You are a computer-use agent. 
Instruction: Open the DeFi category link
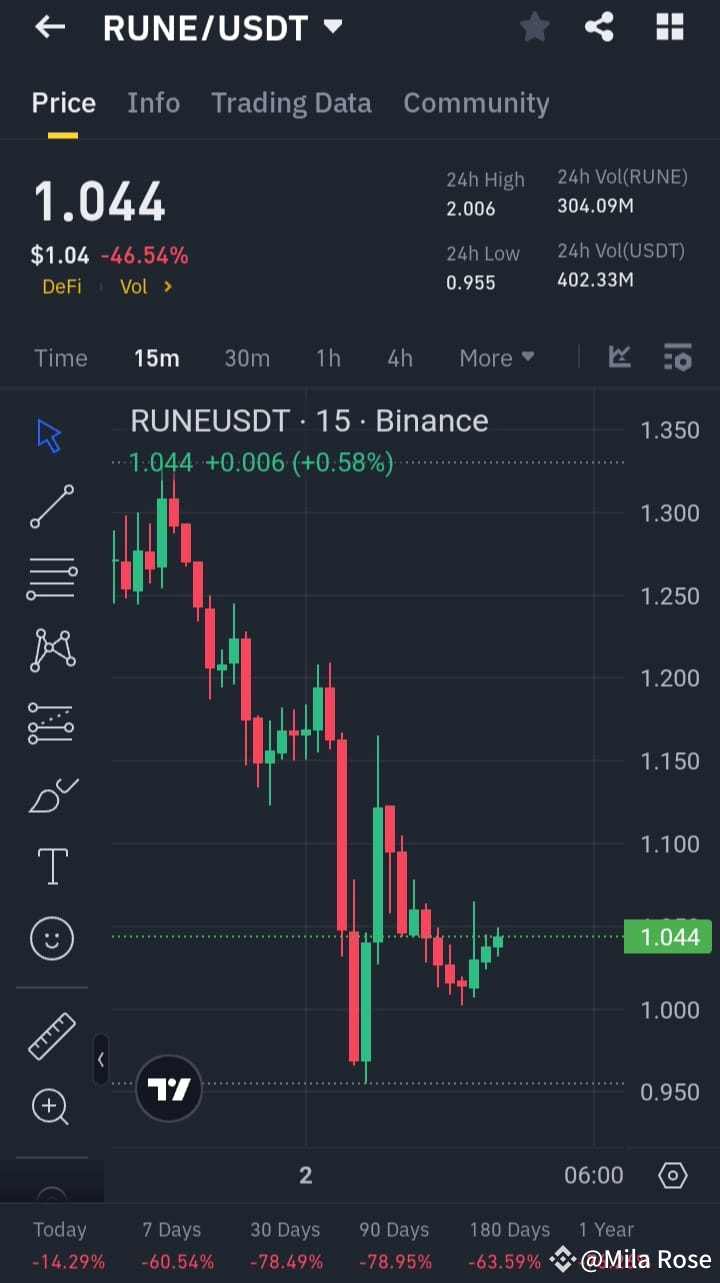pyautogui.click(x=61, y=286)
